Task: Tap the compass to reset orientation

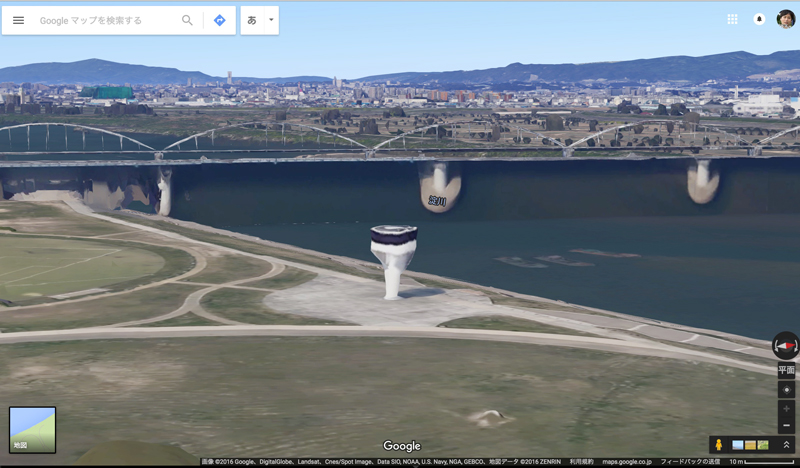Action: point(786,346)
